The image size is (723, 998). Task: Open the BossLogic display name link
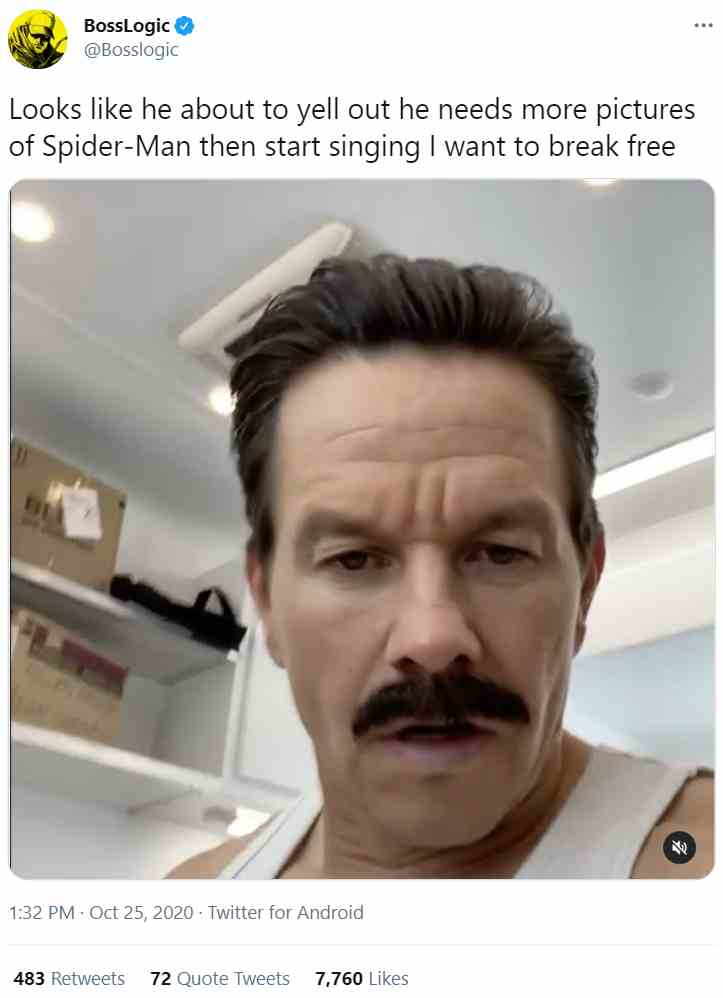[x=127, y=26]
